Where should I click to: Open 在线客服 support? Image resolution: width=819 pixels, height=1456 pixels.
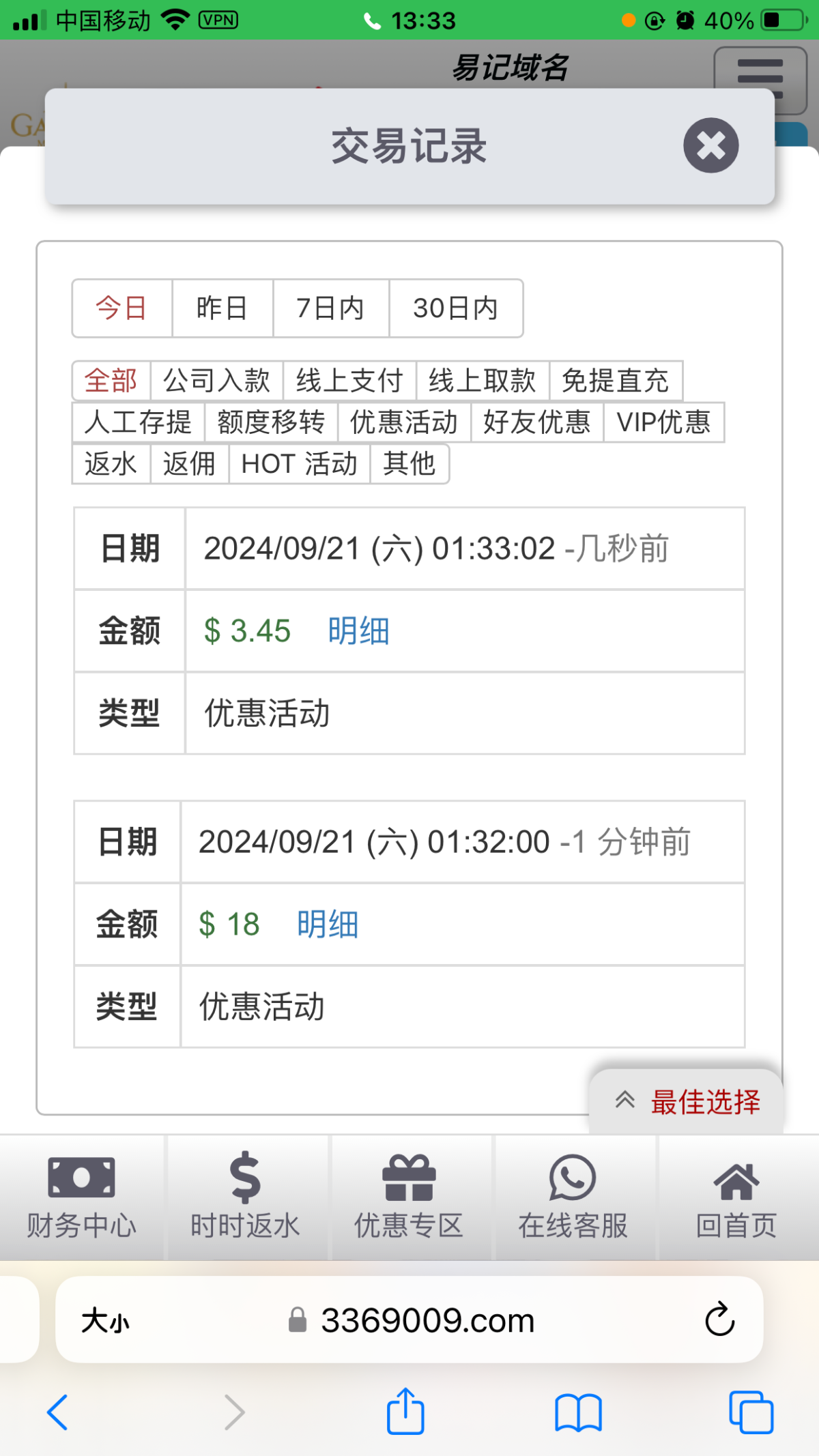(573, 1198)
